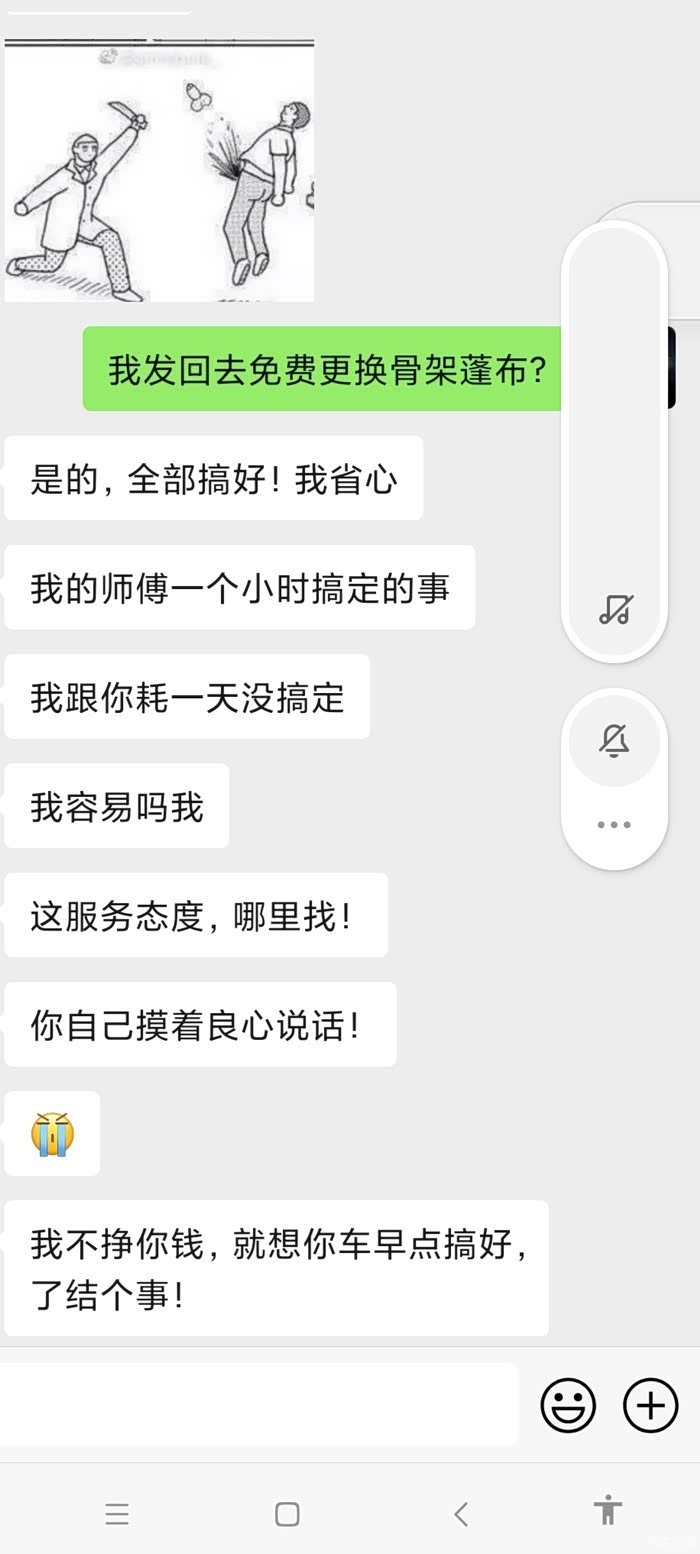700x1554 pixels.
Task: Open recent apps from navigation bar
Action: [117, 1514]
